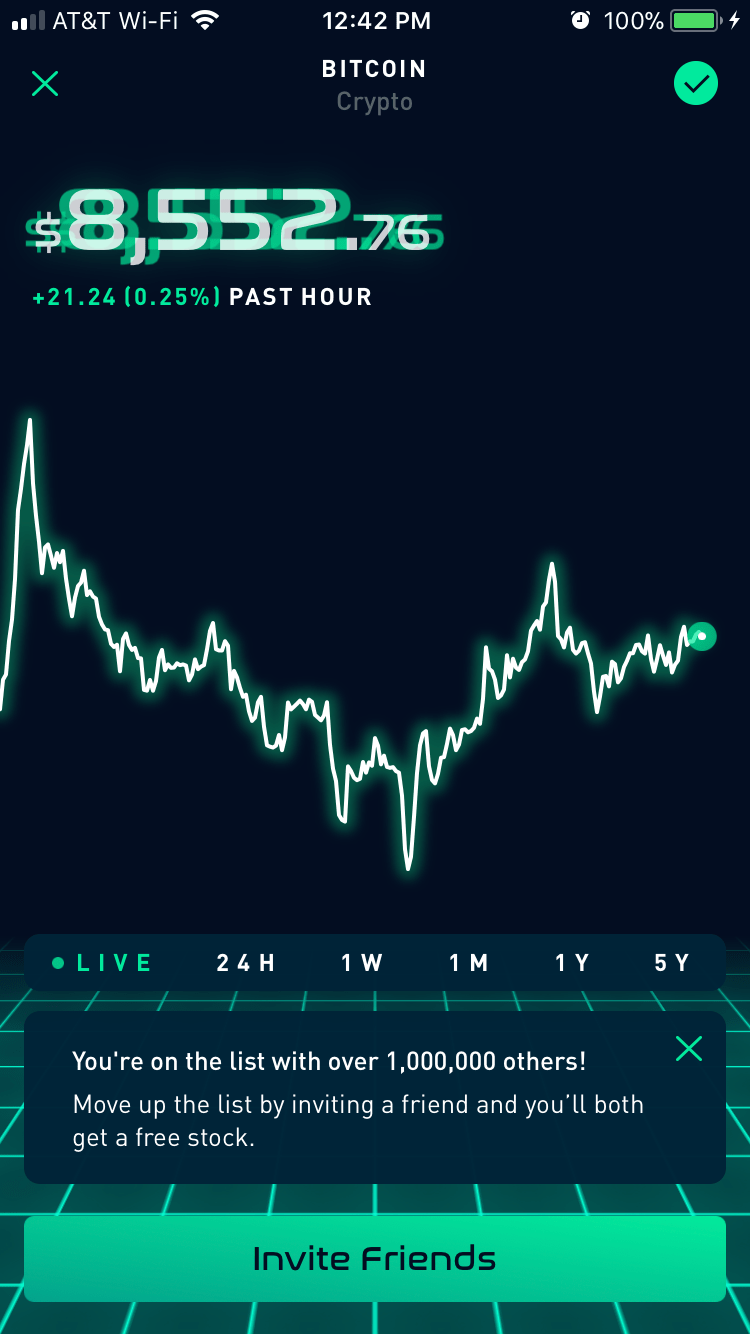Screen dimensions: 750x1334
Task: View the 1Y price chart
Action: (573, 963)
